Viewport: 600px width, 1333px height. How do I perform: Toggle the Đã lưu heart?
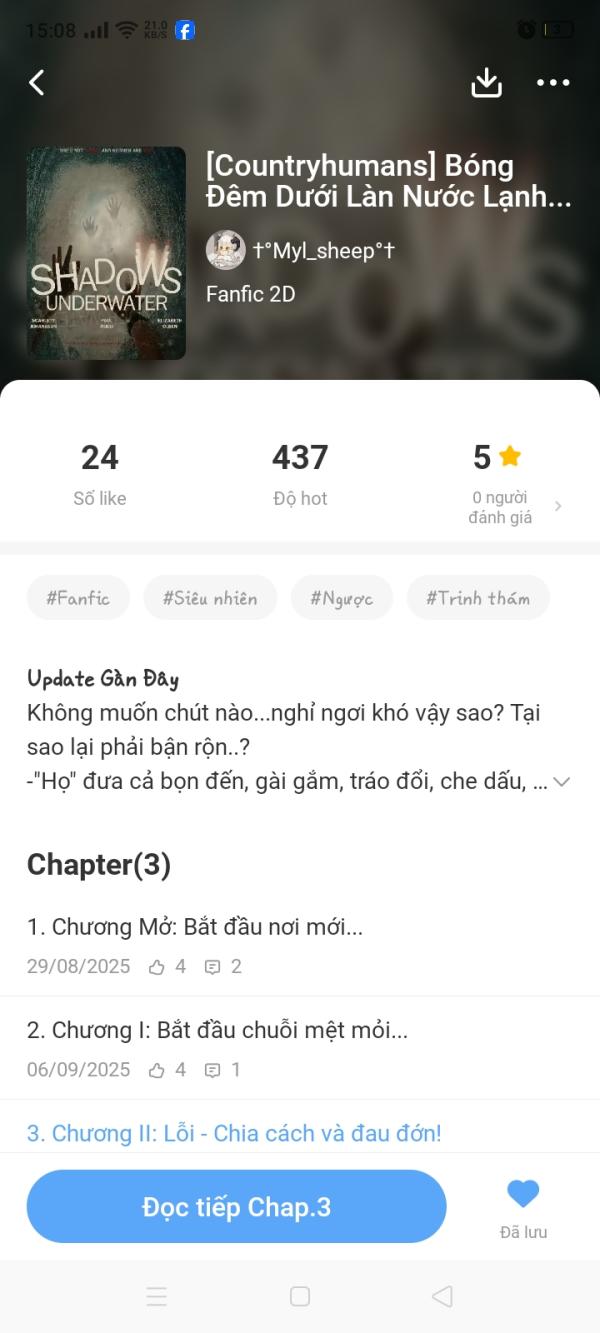(523, 1194)
